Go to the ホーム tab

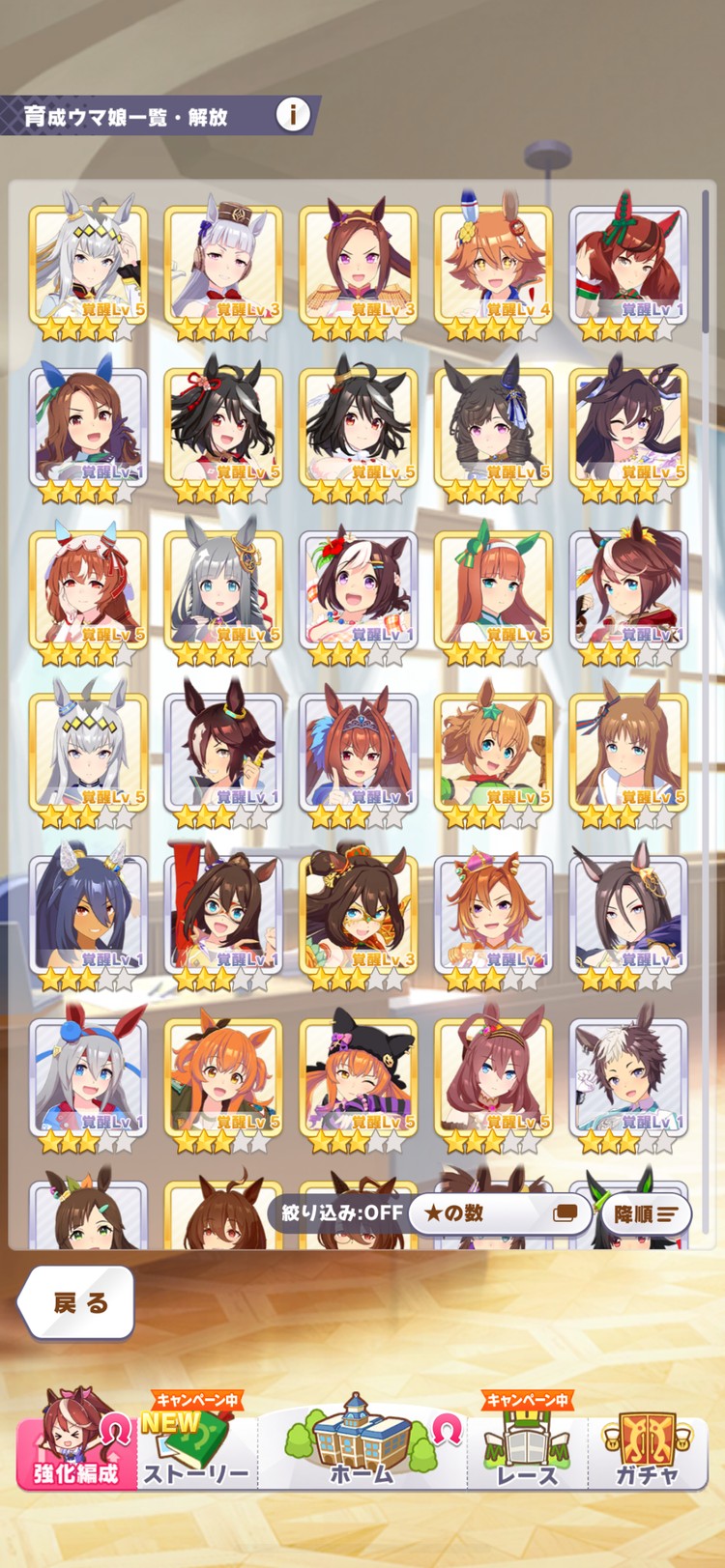pyautogui.click(x=362, y=1444)
